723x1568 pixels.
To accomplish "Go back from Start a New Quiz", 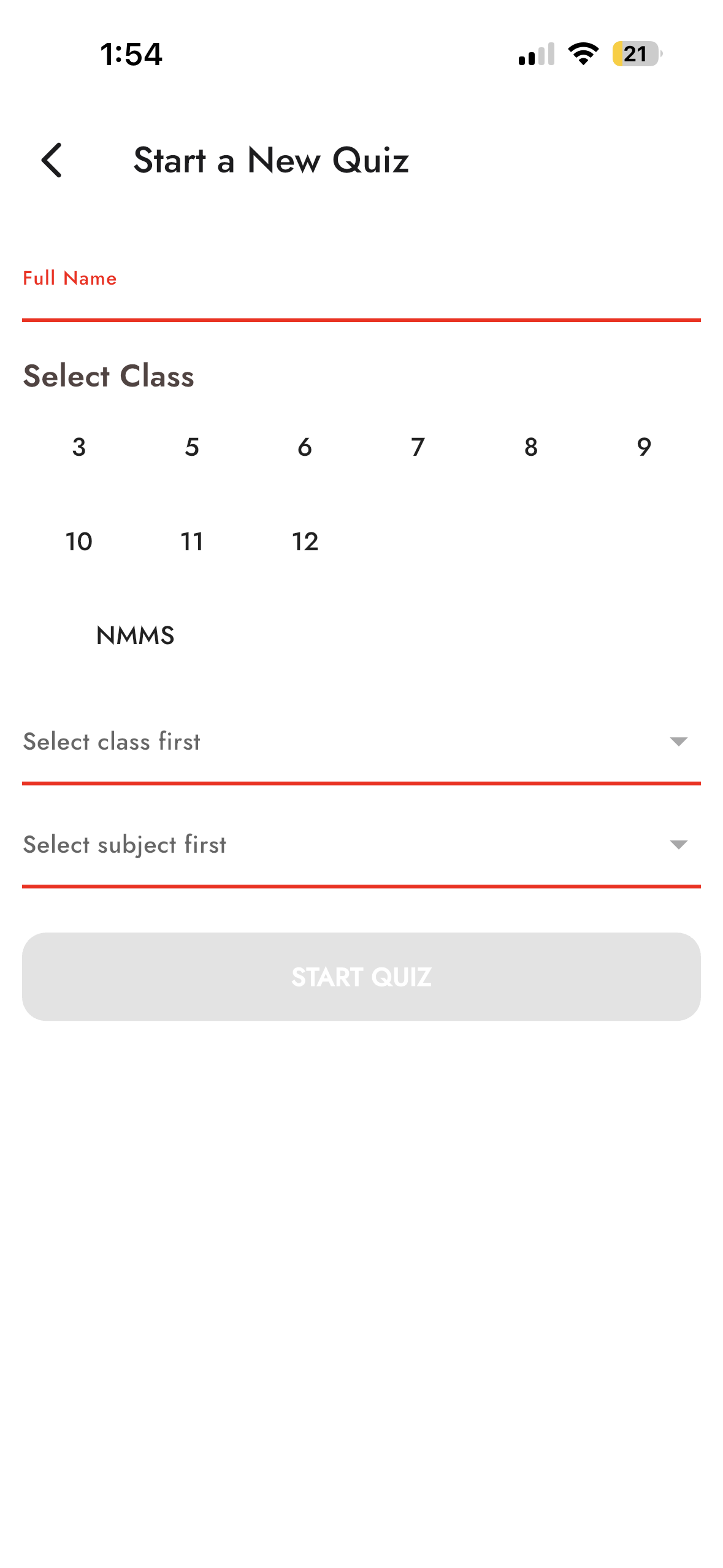I will pos(52,161).
